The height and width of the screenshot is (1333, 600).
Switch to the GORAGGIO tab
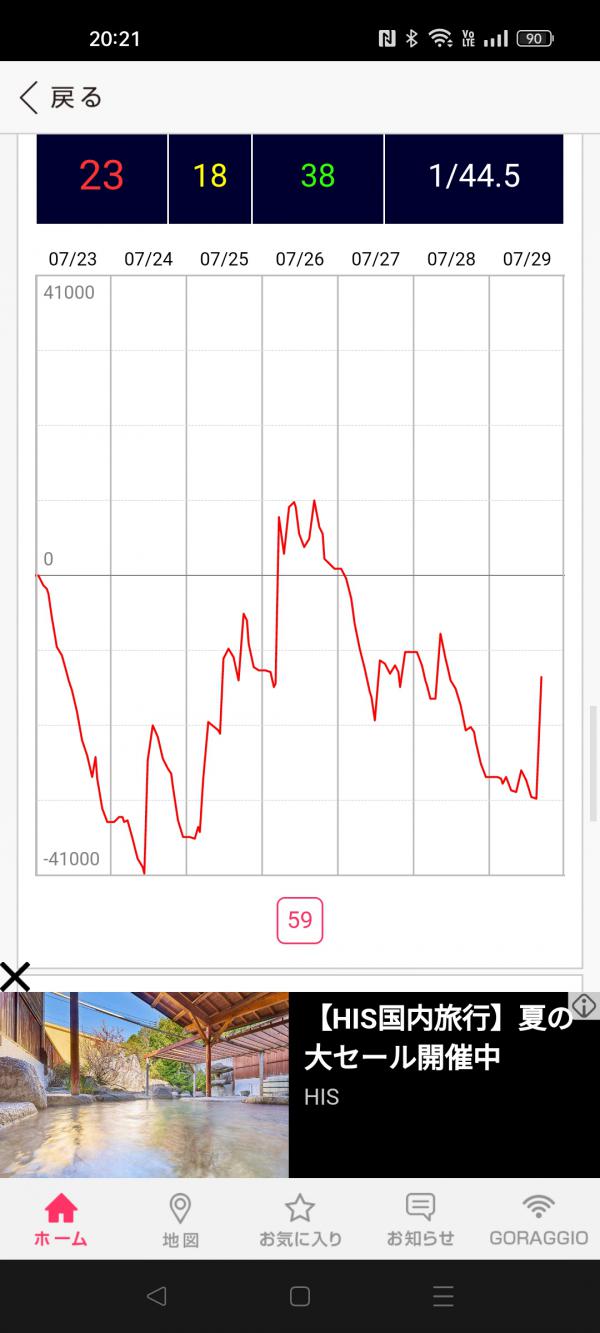coord(539,1220)
